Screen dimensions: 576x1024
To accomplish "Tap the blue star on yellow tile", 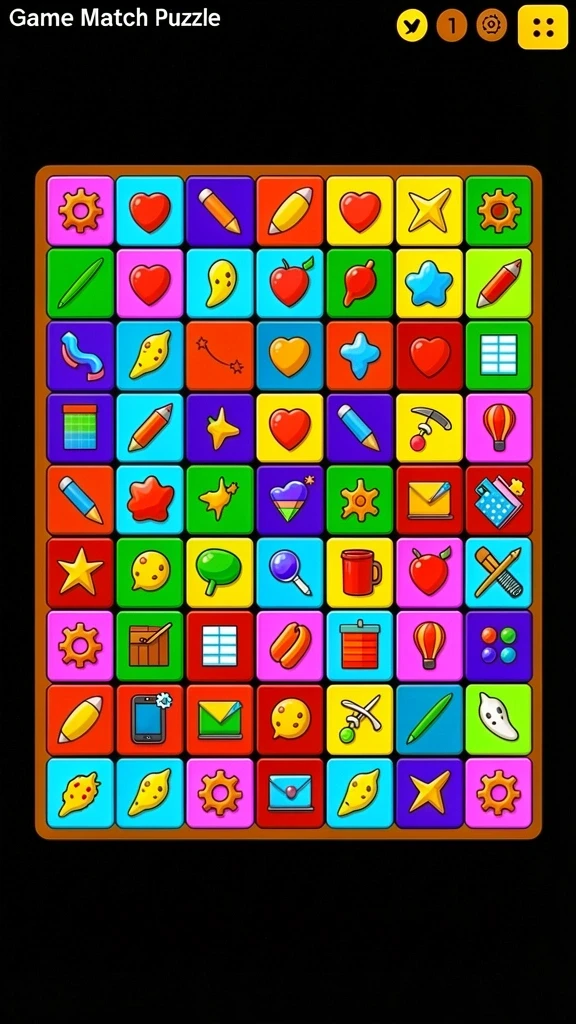I will [429, 283].
